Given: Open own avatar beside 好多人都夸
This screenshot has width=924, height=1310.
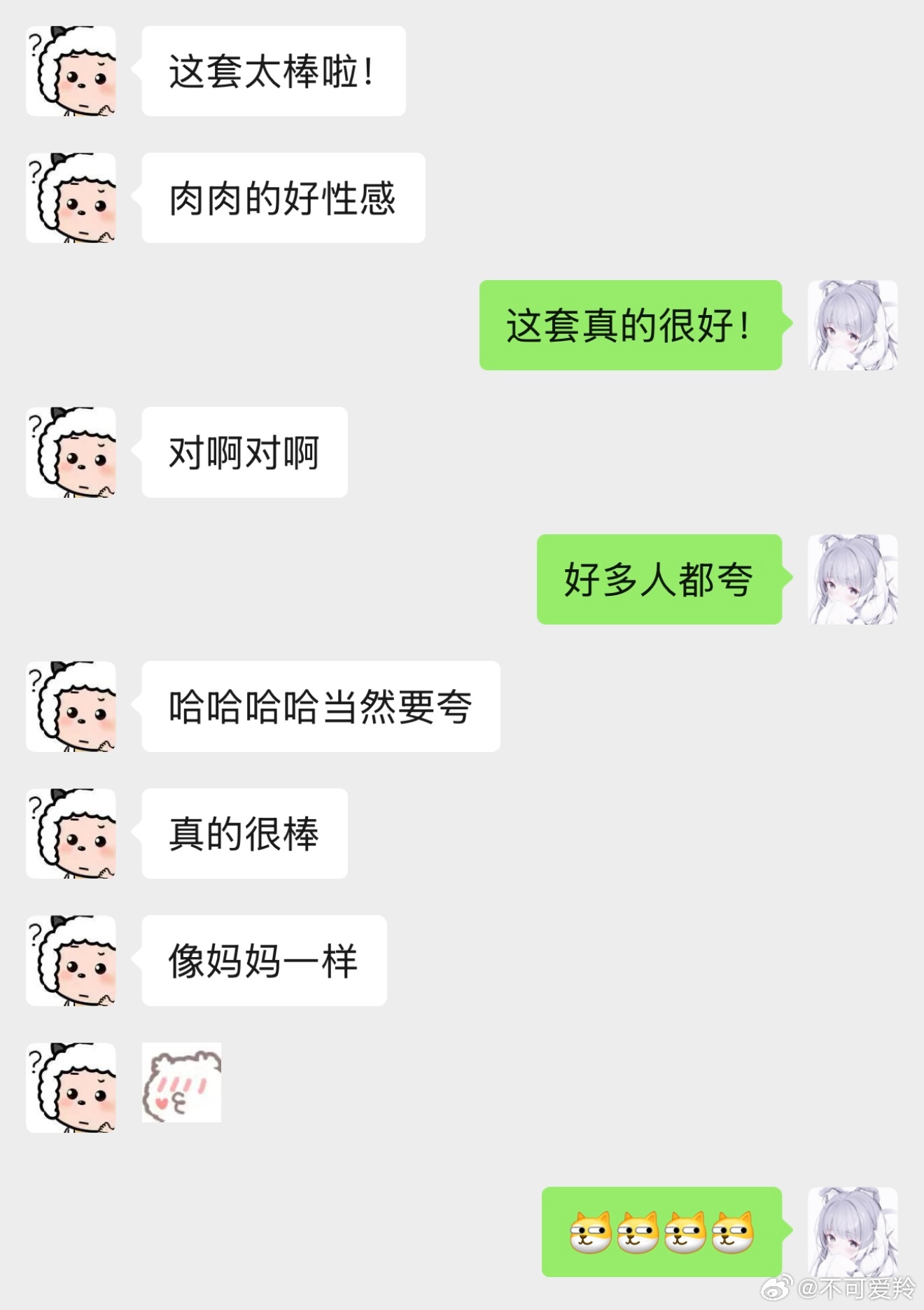Looking at the screenshot, I should pos(853,579).
